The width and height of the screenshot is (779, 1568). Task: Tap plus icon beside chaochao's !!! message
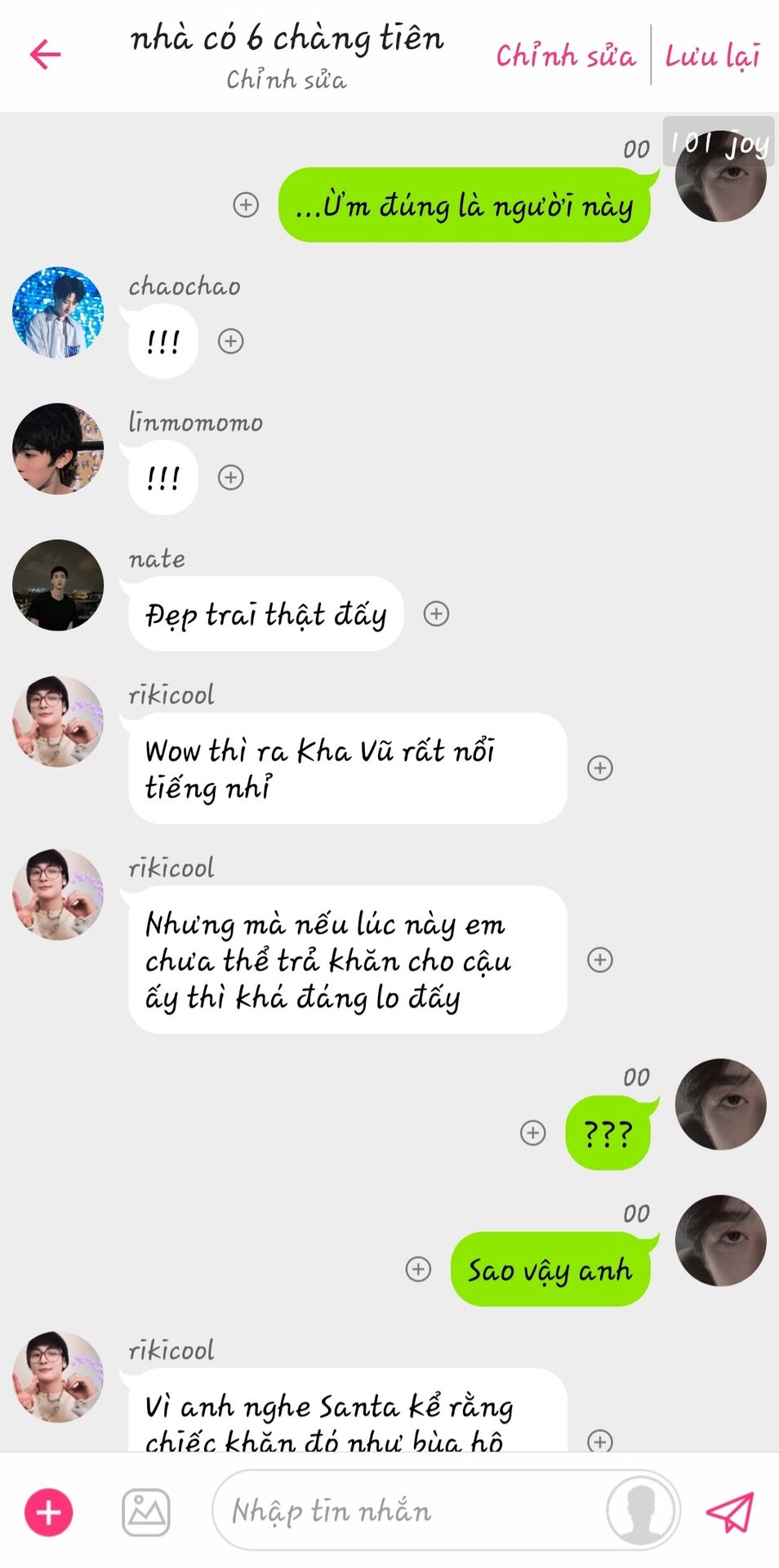[231, 341]
